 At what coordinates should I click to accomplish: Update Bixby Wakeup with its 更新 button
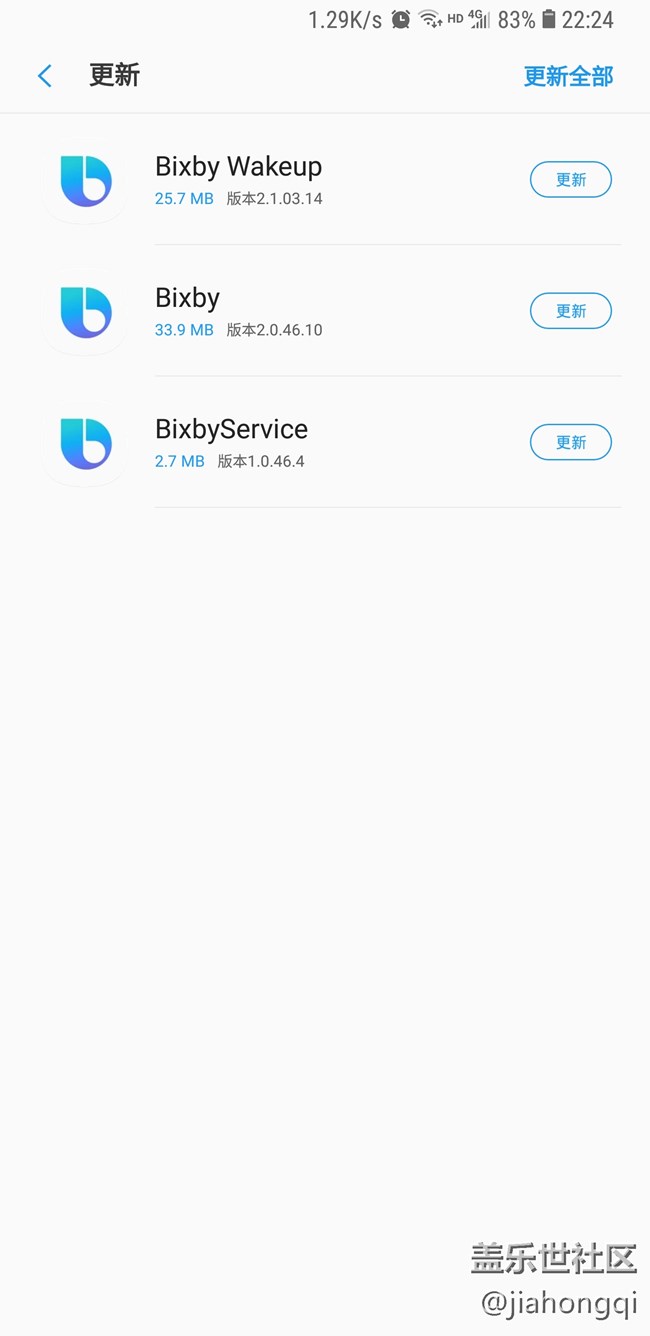[570, 180]
